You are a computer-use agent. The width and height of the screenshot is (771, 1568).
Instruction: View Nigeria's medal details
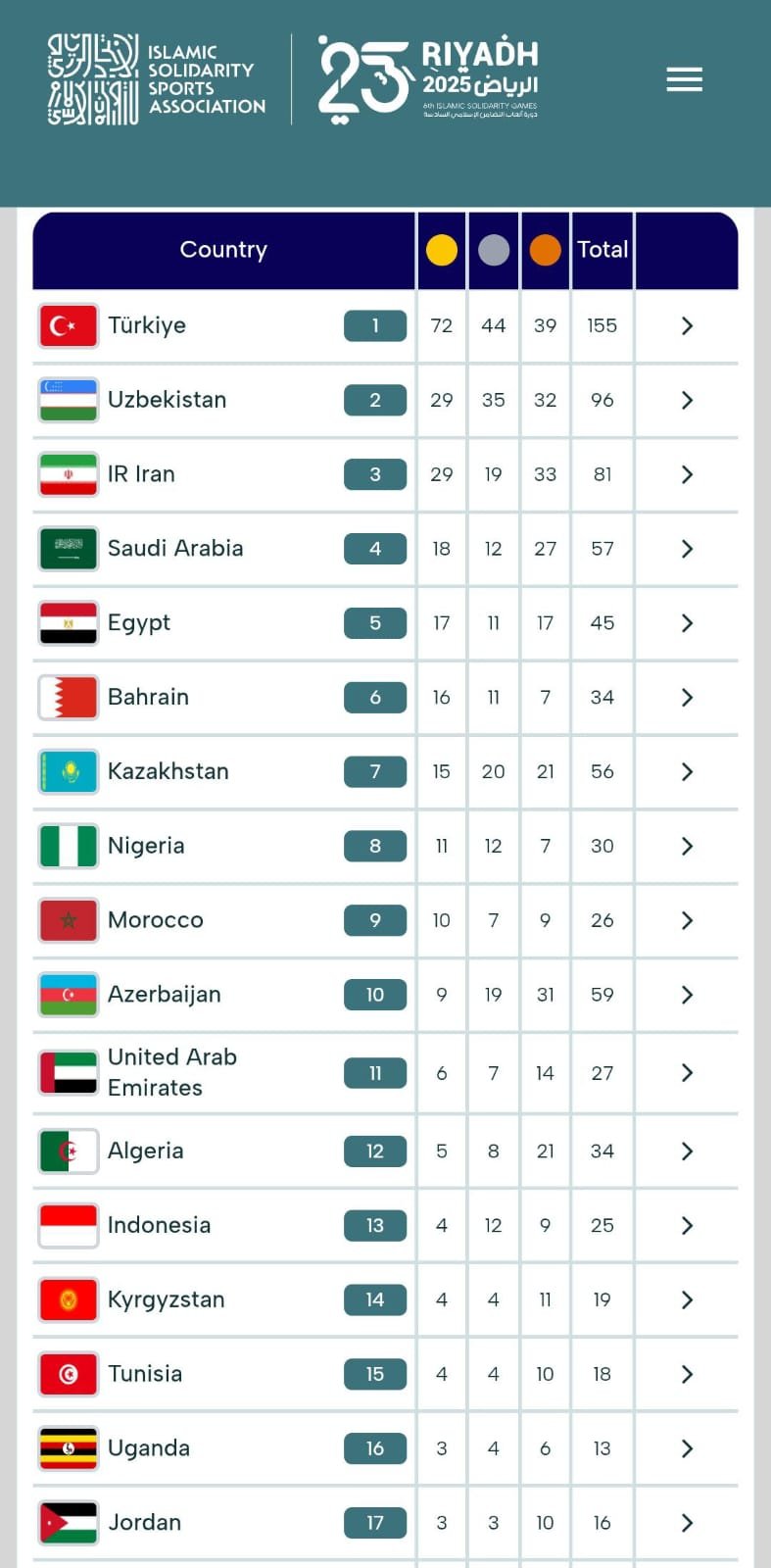tap(687, 846)
